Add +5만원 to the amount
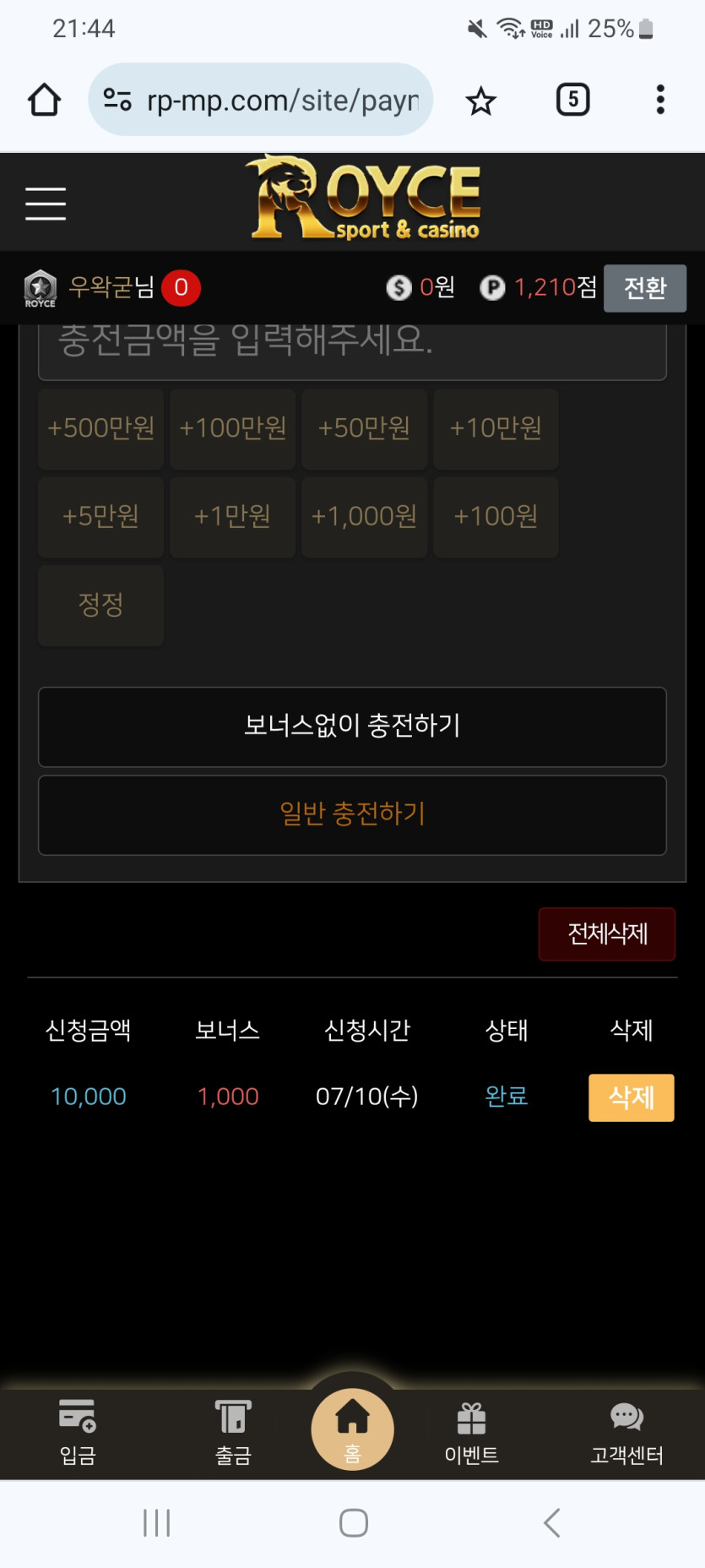 point(100,516)
